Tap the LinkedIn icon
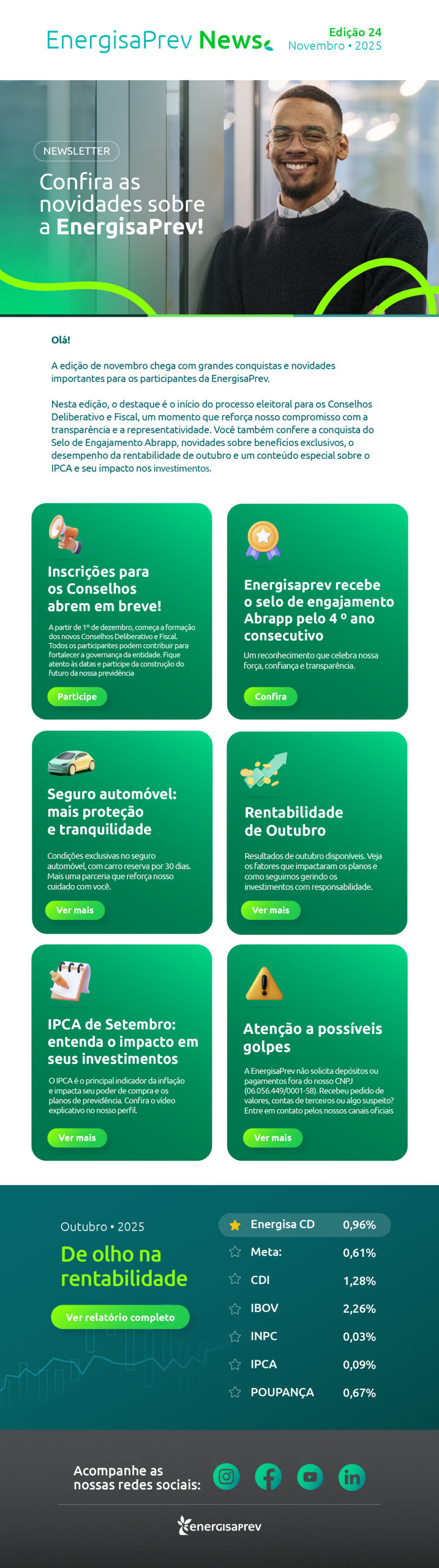This screenshot has width=439, height=1568. [x=352, y=1477]
